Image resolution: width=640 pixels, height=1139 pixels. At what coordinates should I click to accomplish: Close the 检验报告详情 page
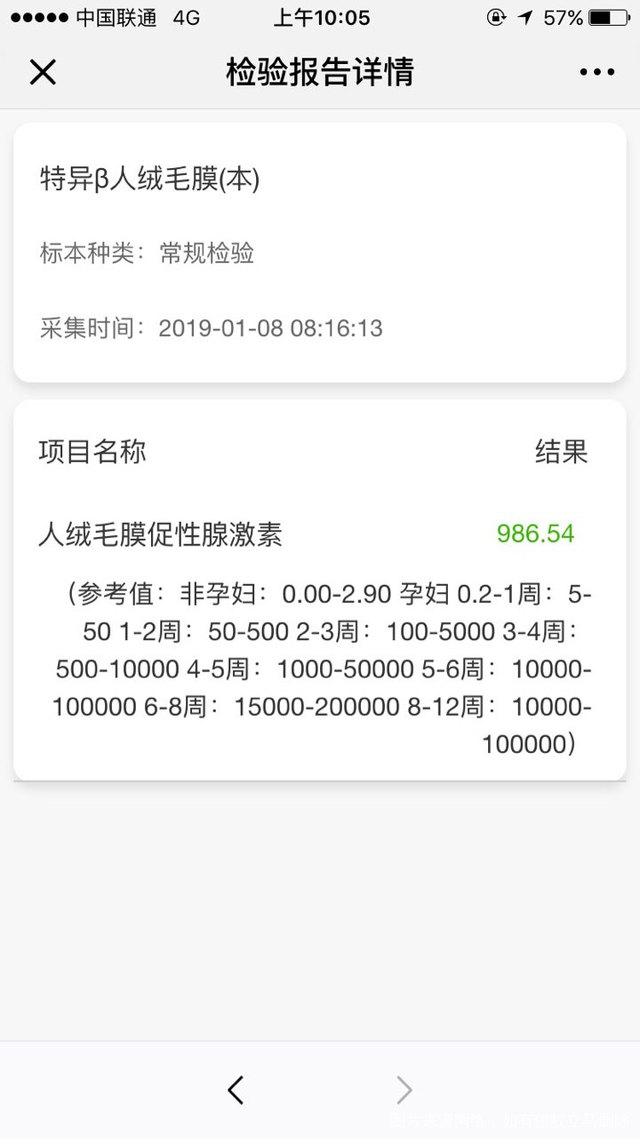[x=43, y=72]
